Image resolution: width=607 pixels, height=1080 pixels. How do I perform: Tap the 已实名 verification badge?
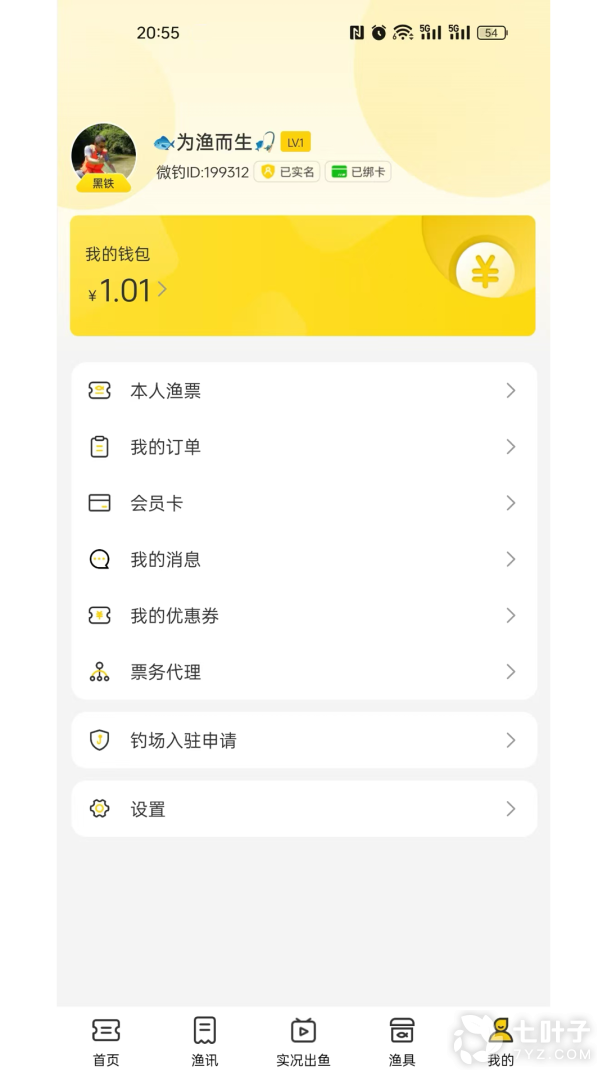pyautogui.click(x=287, y=172)
